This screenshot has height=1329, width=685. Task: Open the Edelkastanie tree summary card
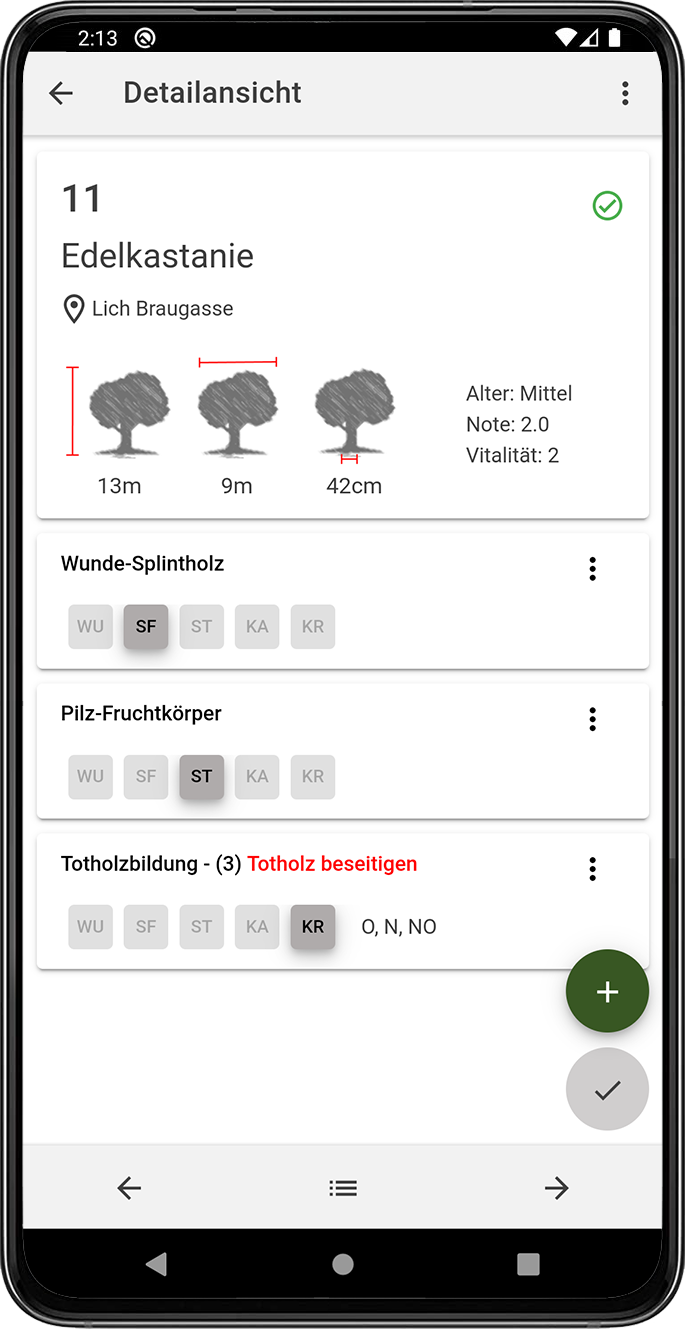(342, 335)
